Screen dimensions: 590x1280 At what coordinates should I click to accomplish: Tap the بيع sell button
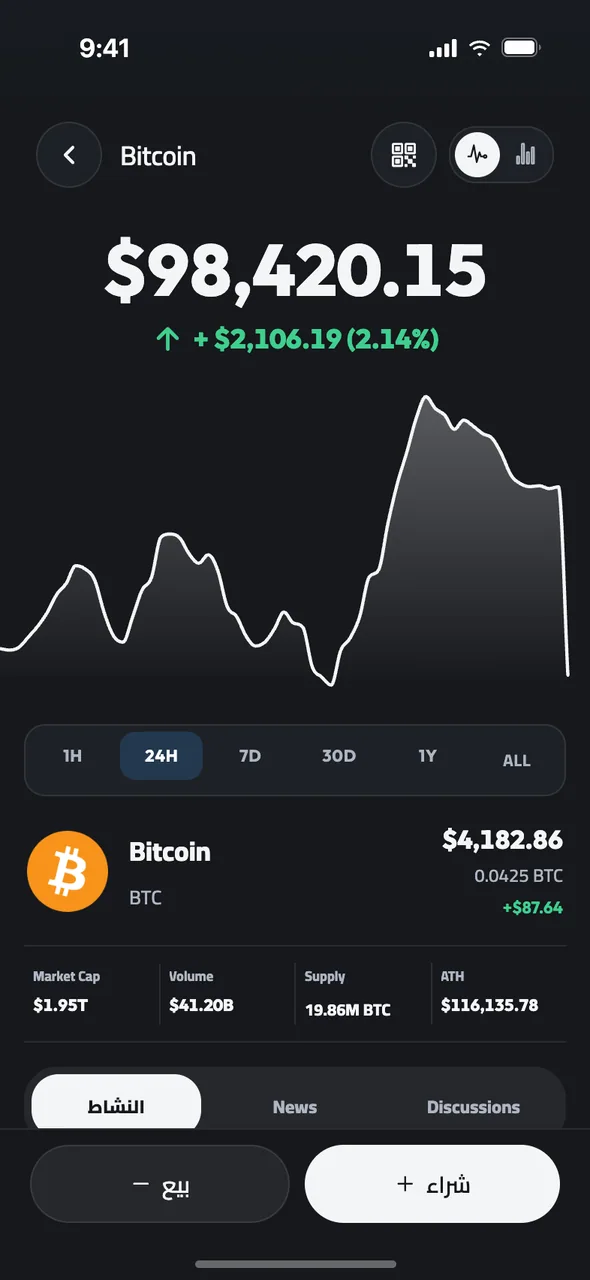160,1185
